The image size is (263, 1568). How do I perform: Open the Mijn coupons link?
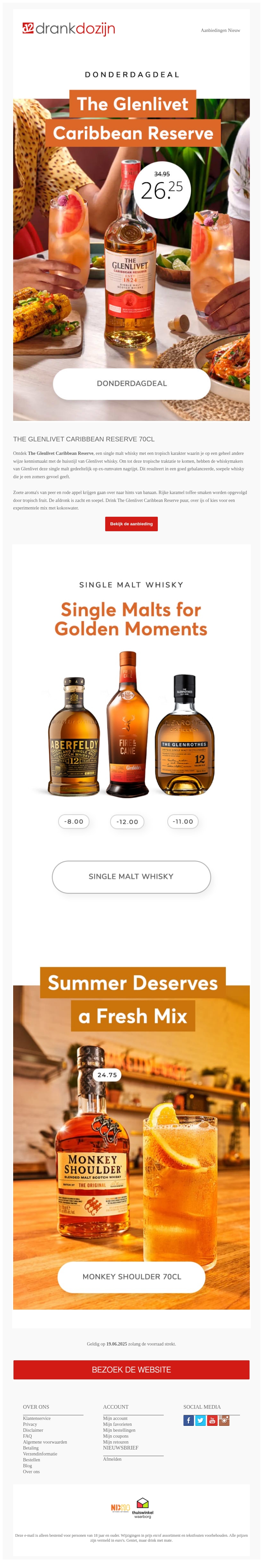(x=115, y=1436)
